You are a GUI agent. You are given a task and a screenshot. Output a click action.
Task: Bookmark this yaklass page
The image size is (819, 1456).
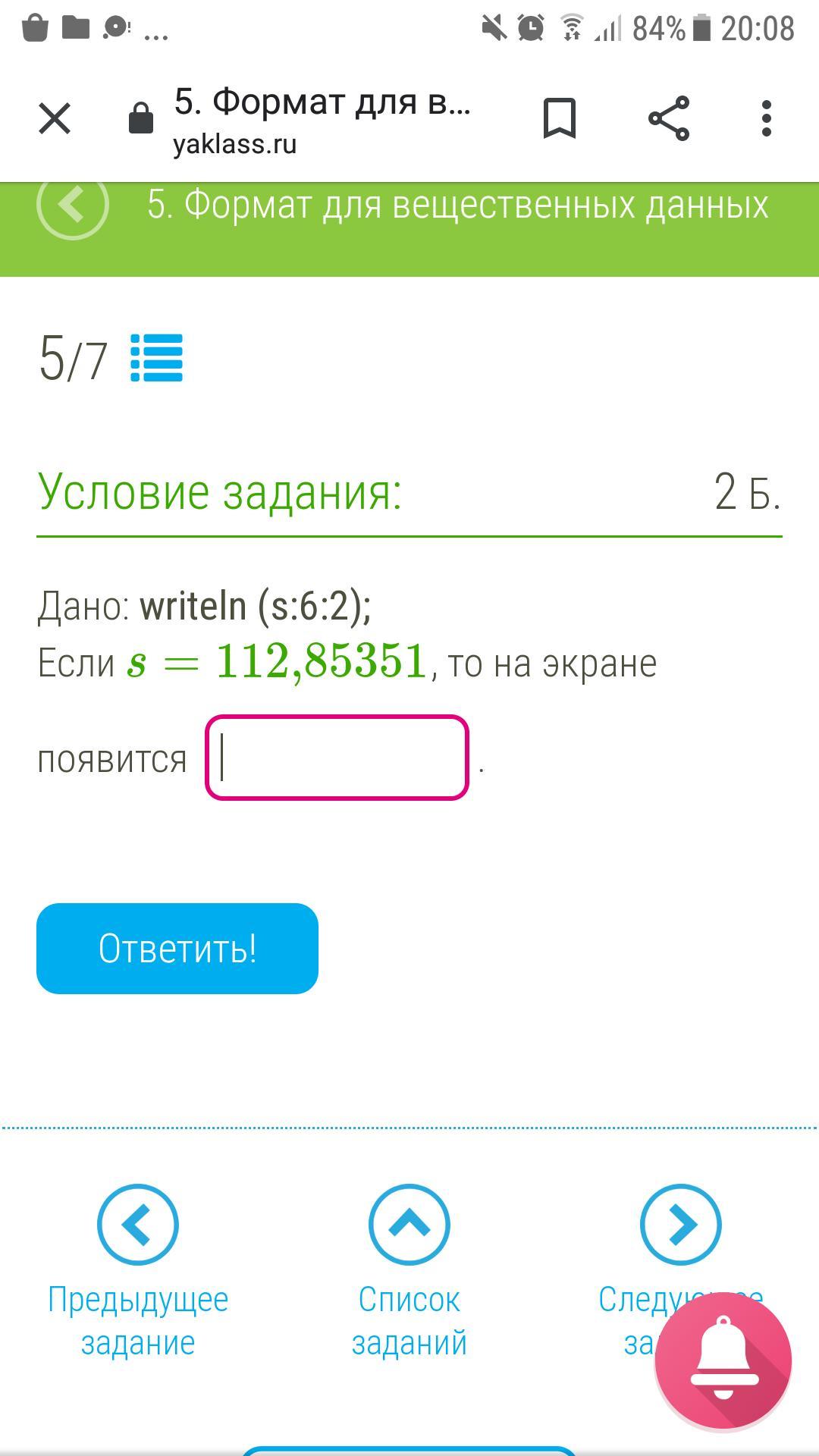(x=560, y=118)
